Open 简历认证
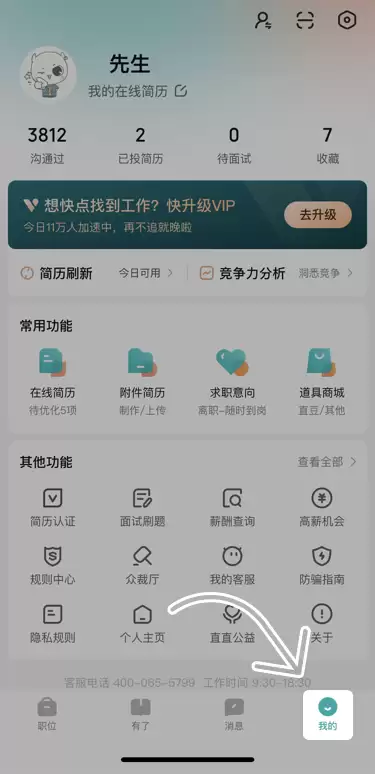Viewport: 375px width, 774px height. pyautogui.click(x=53, y=508)
